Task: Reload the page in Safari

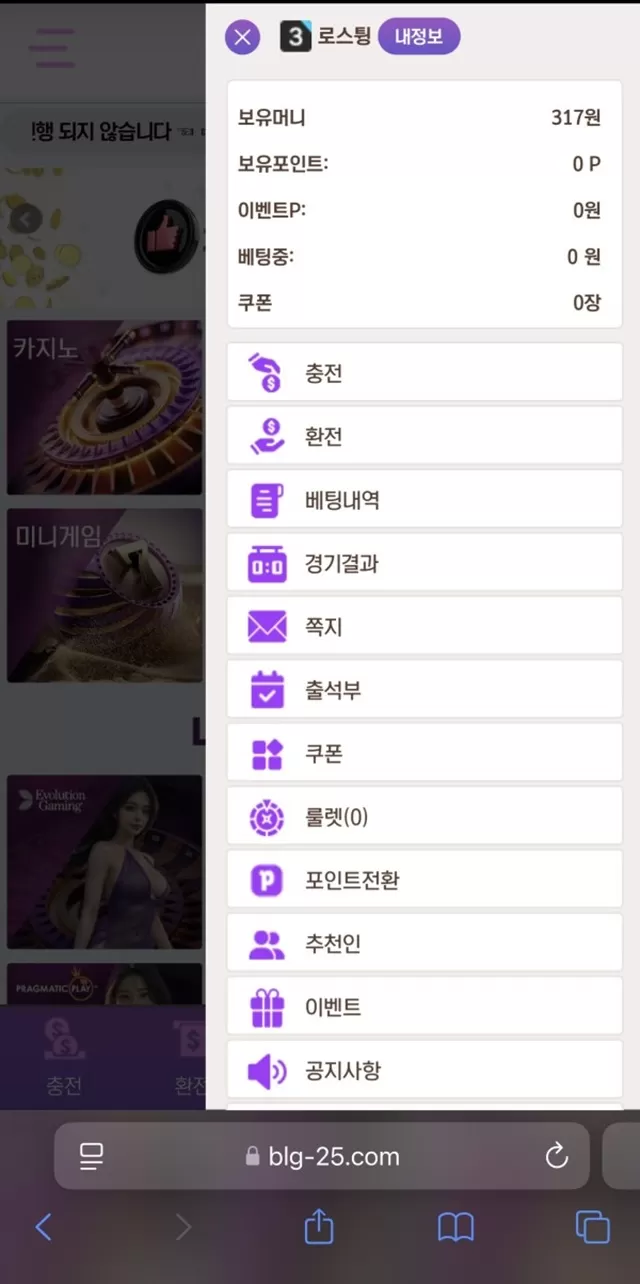Action: [x=556, y=1157]
